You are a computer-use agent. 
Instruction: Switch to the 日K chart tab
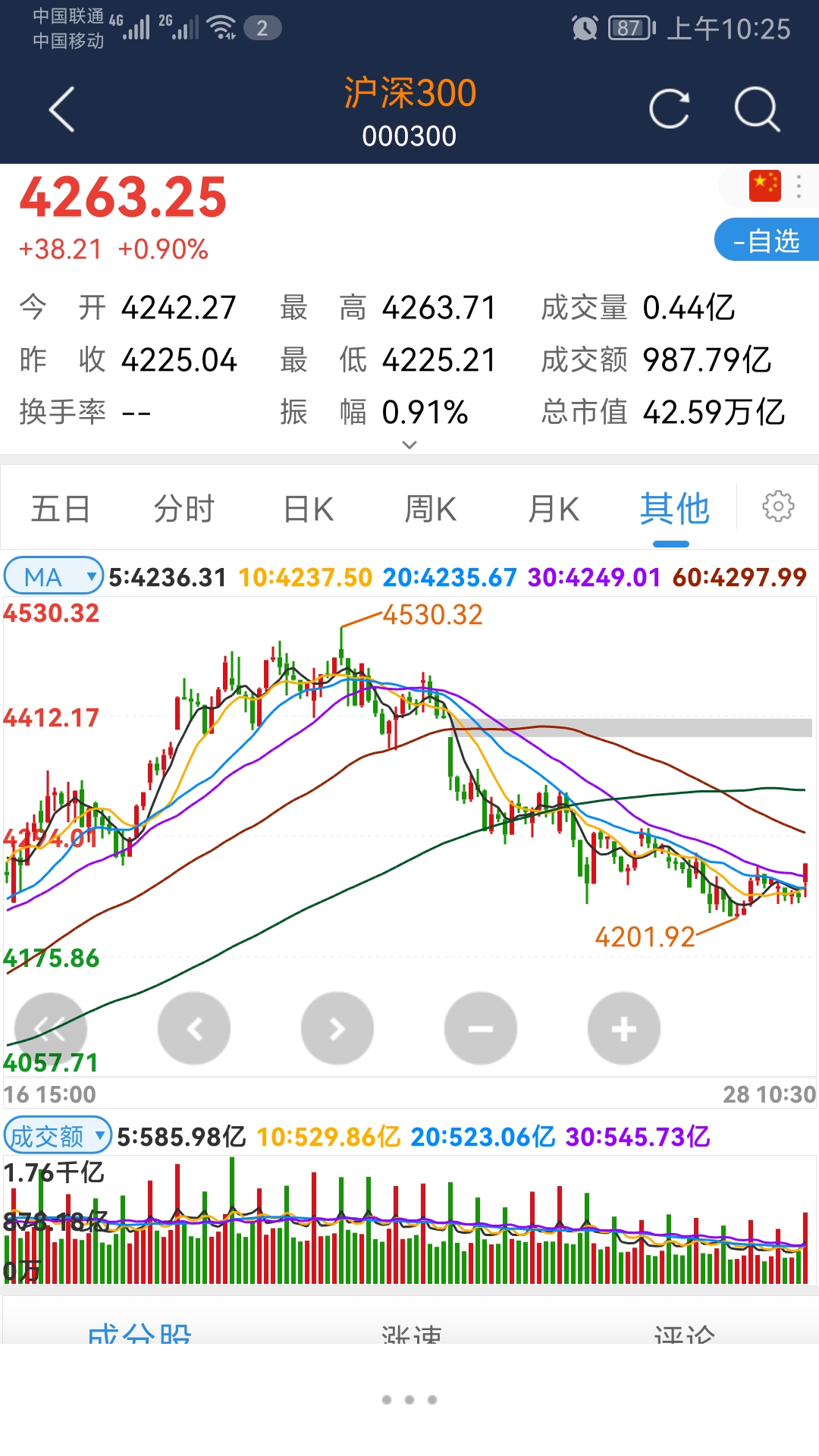[309, 509]
